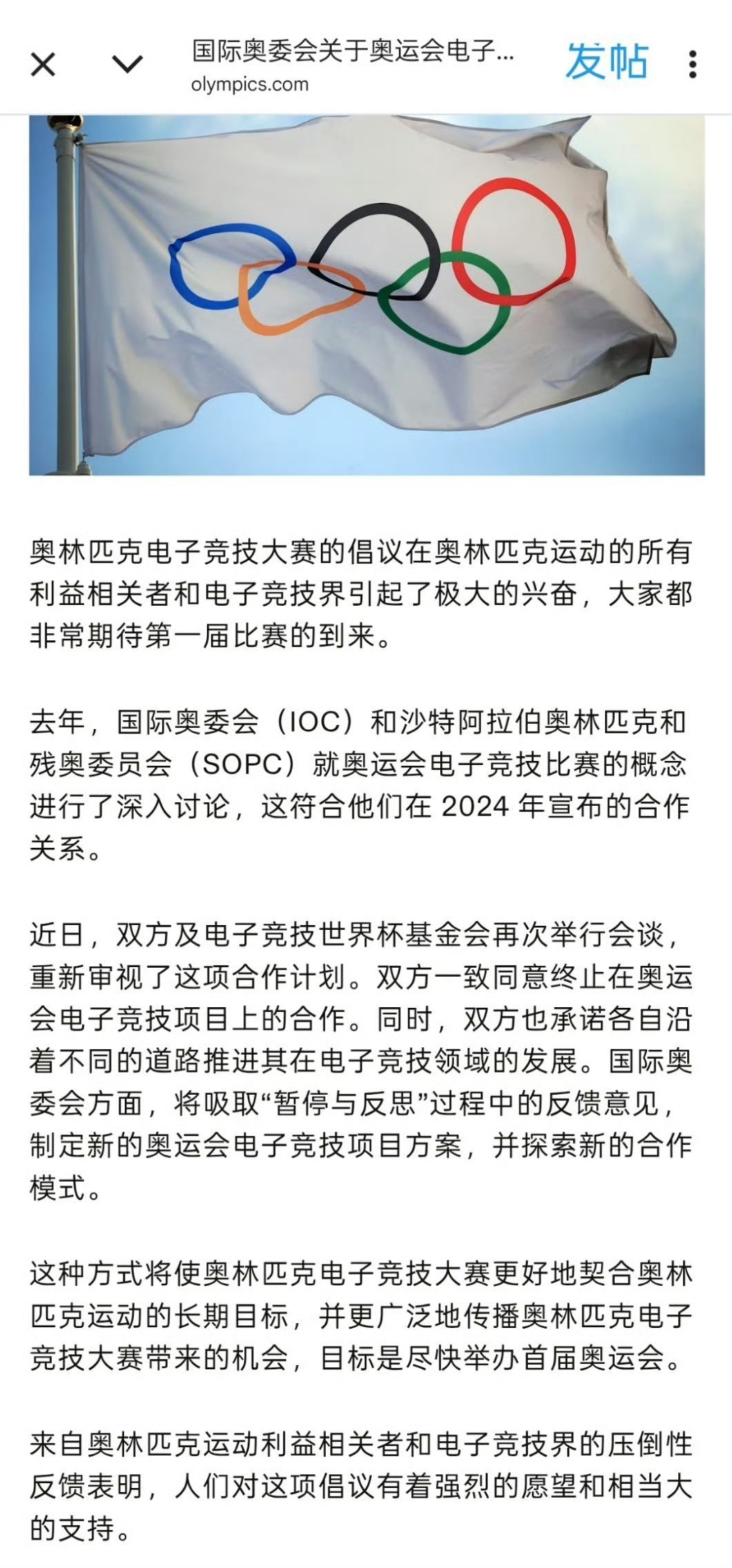Collapse the browser with the down chevron
732x1568 pixels.
(128, 65)
